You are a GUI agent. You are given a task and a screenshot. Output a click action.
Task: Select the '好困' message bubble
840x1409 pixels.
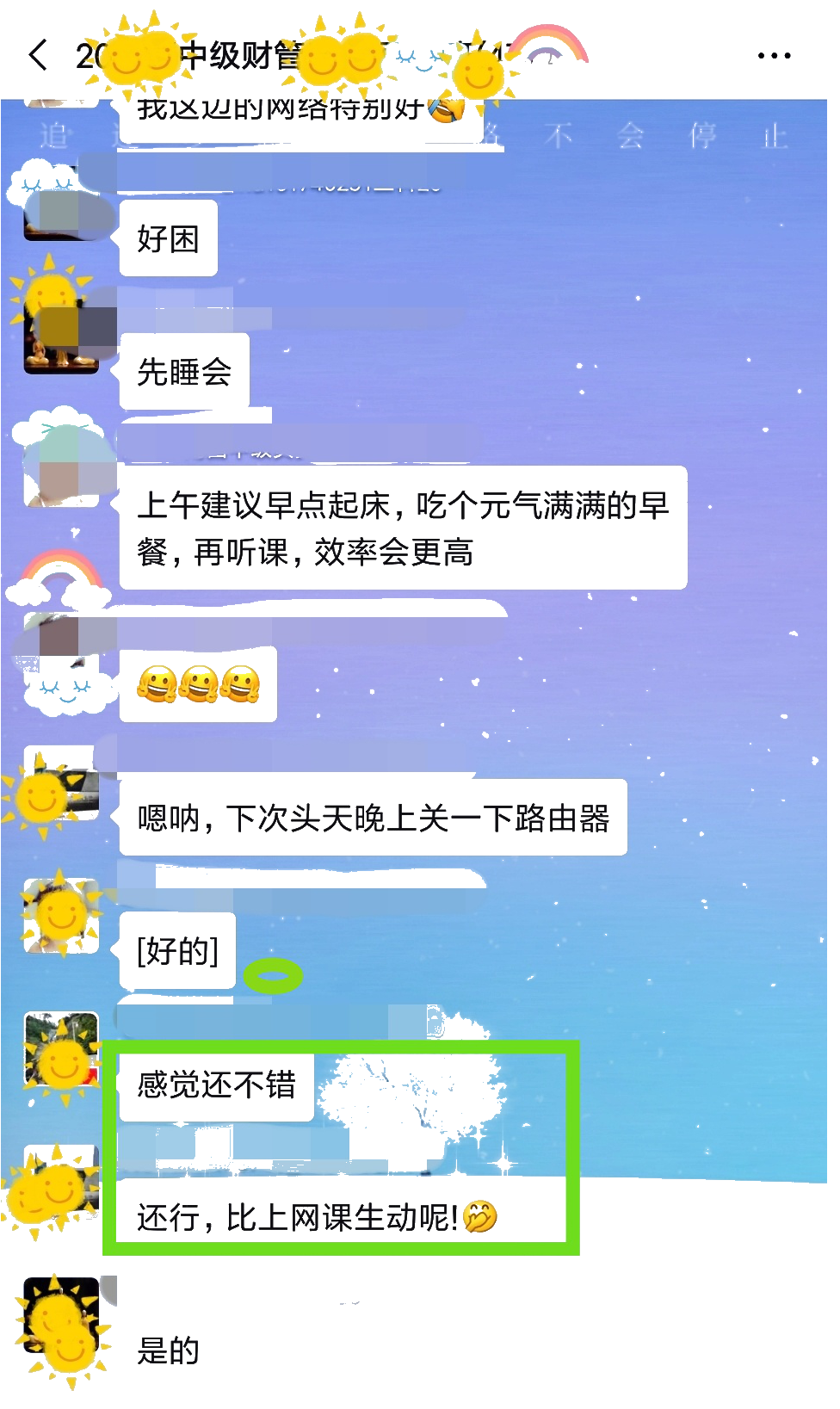pos(168,239)
